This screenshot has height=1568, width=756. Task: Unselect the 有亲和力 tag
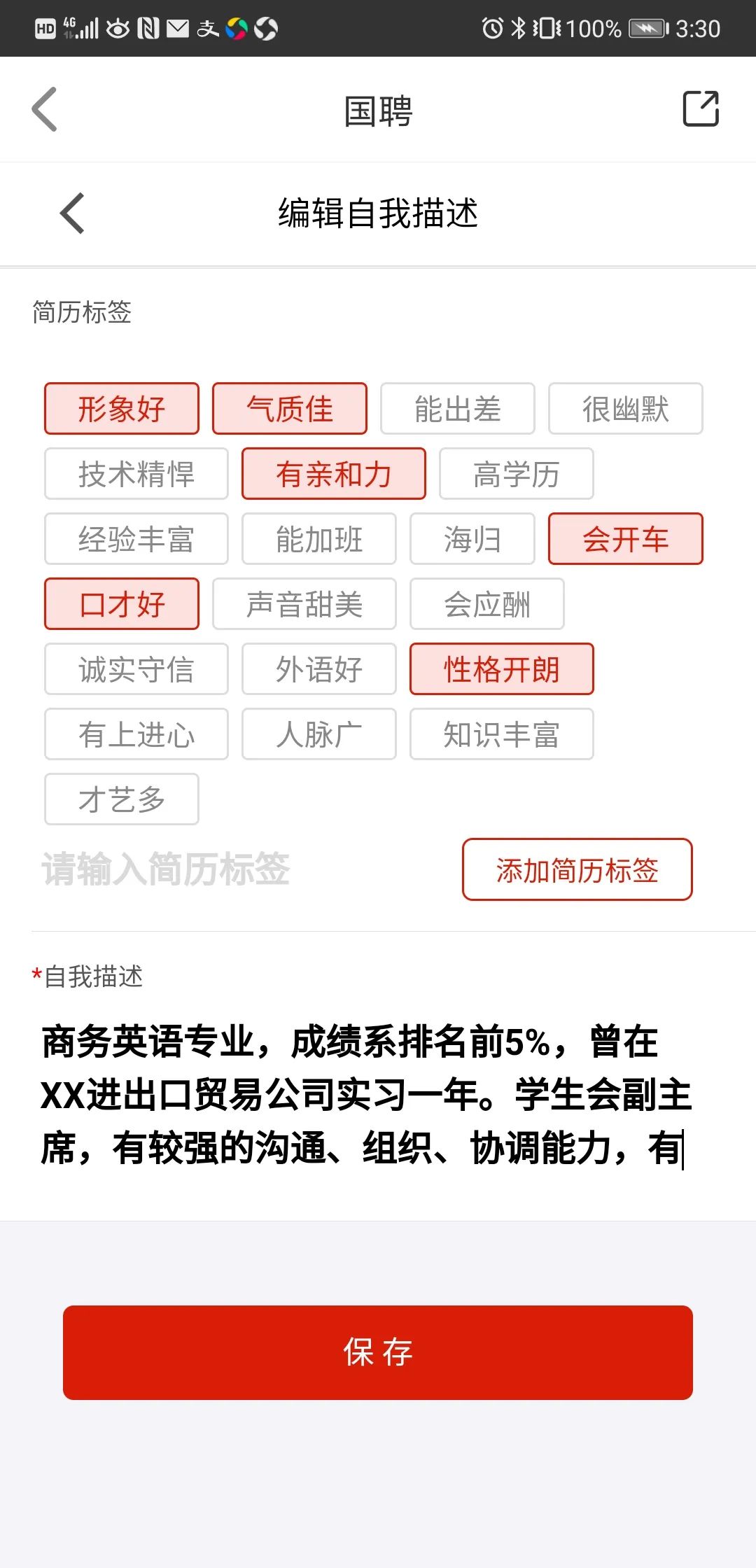click(x=334, y=473)
